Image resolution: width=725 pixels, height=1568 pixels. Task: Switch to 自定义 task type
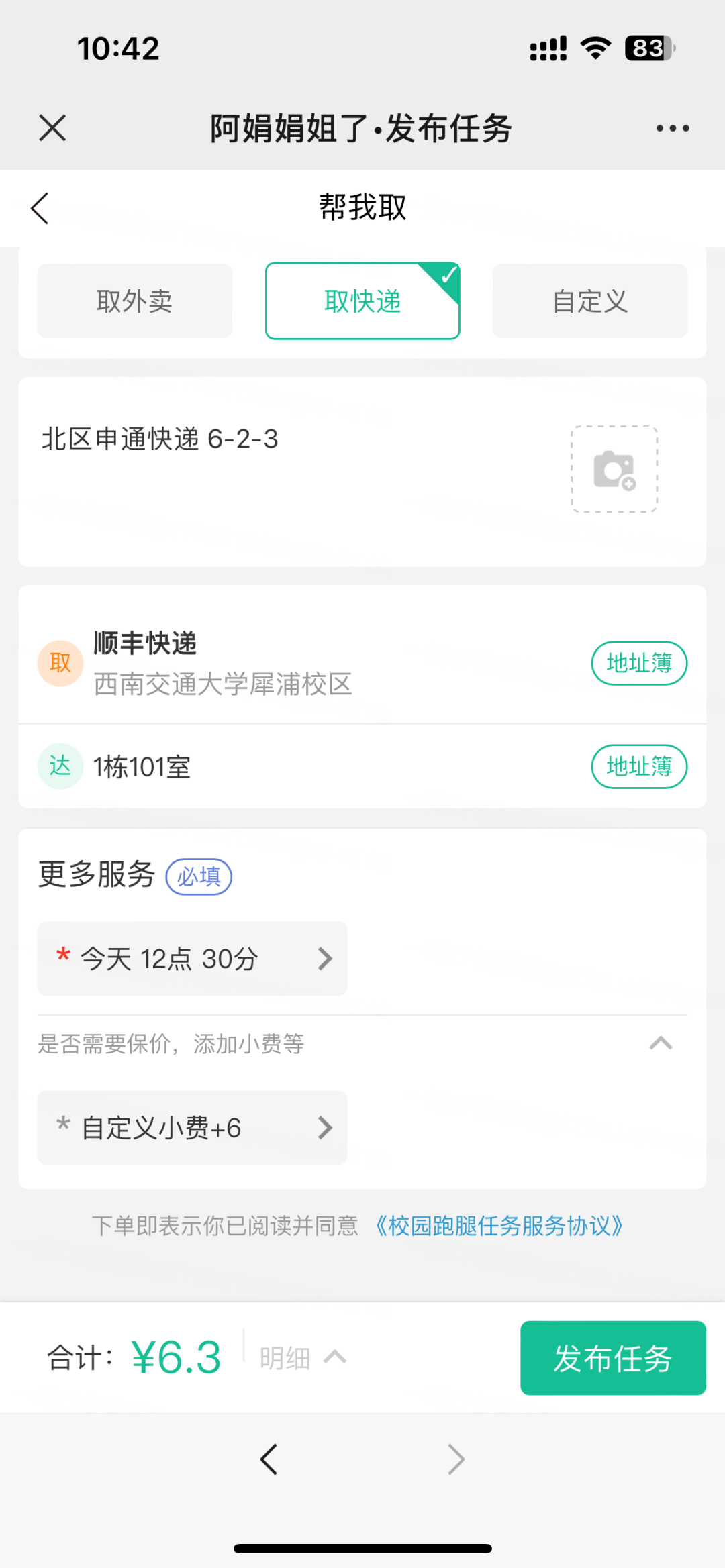(x=590, y=301)
